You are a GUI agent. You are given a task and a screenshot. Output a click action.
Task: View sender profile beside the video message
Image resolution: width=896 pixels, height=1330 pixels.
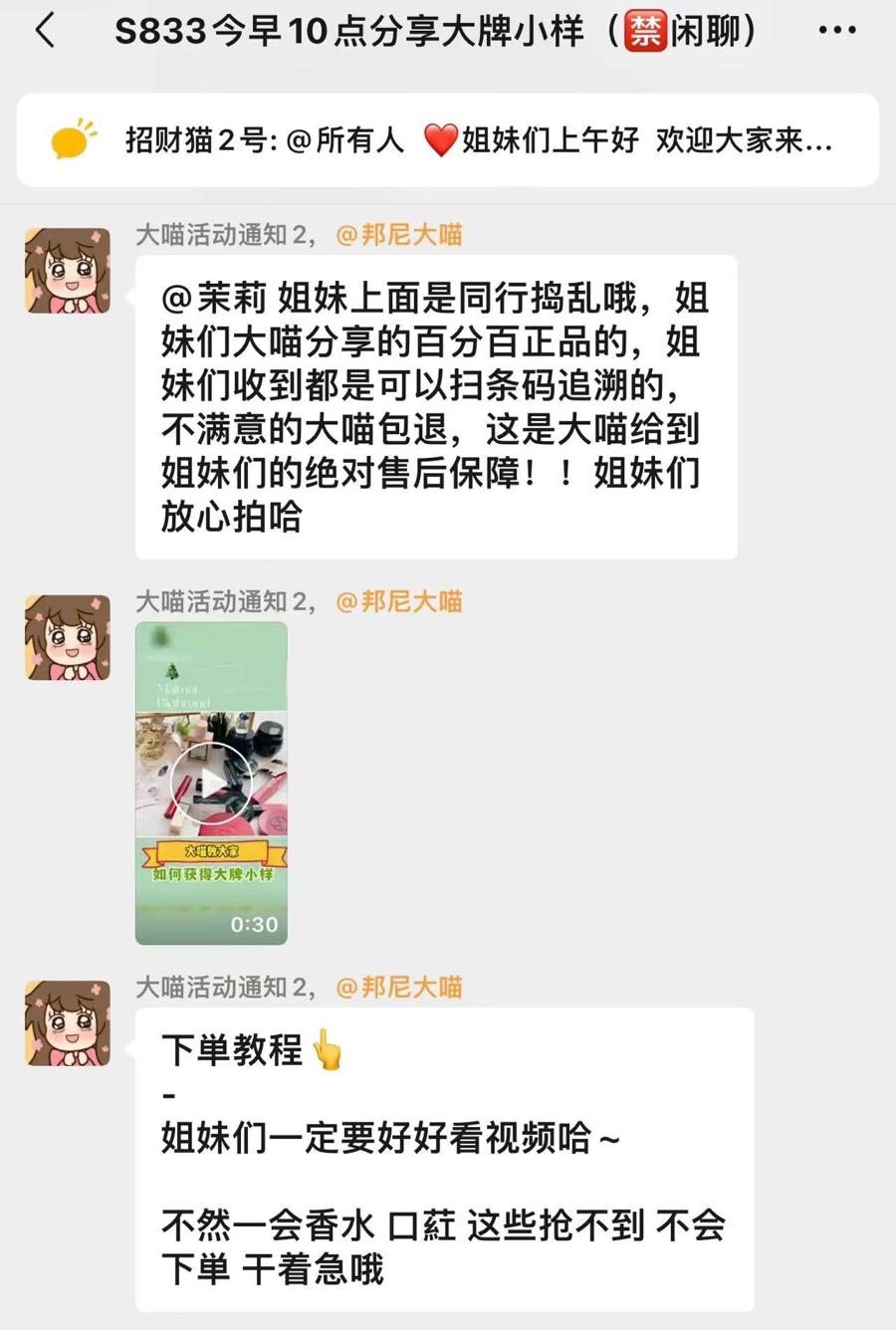68,638
